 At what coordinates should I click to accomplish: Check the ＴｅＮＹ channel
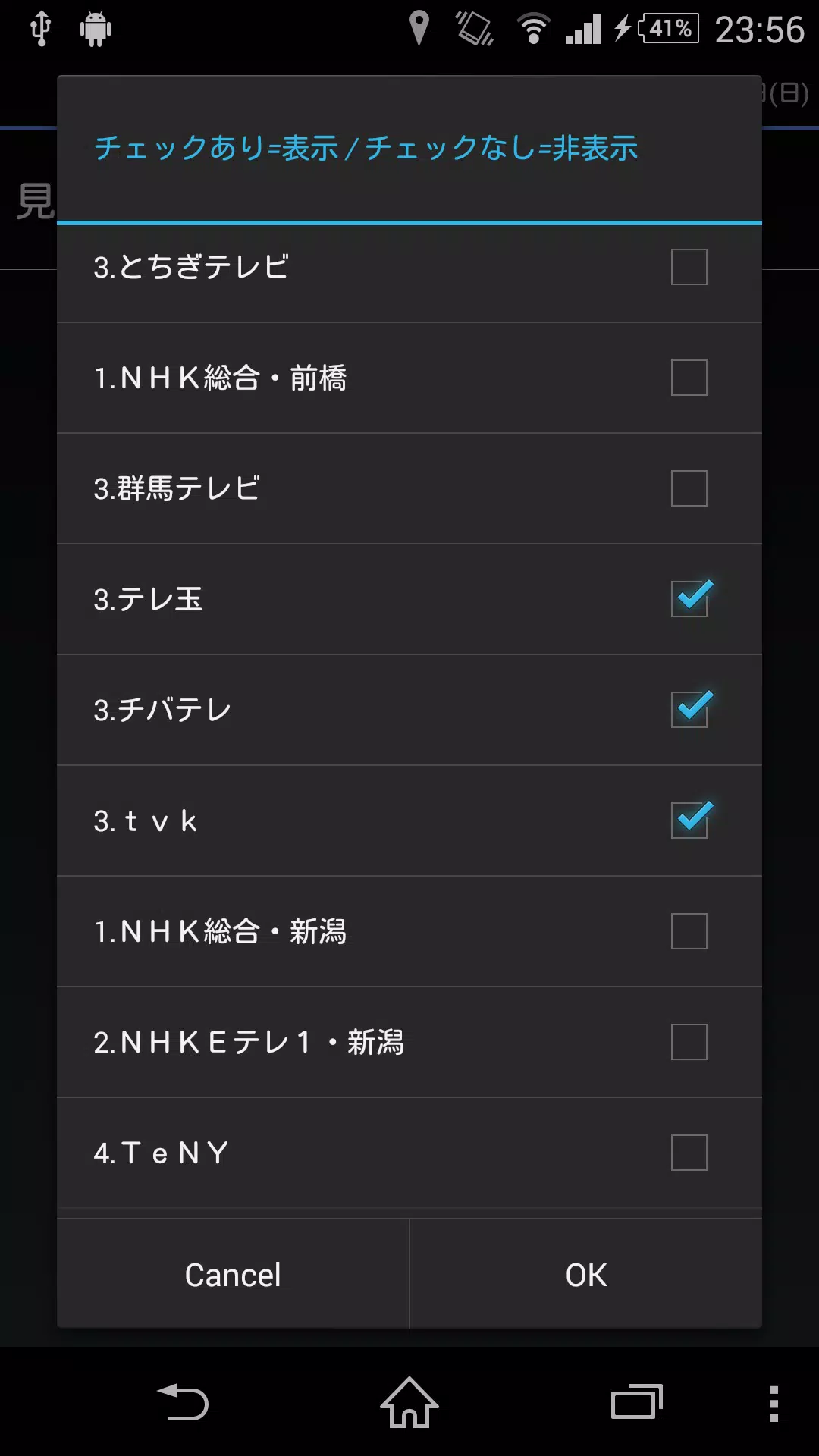click(x=688, y=1153)
